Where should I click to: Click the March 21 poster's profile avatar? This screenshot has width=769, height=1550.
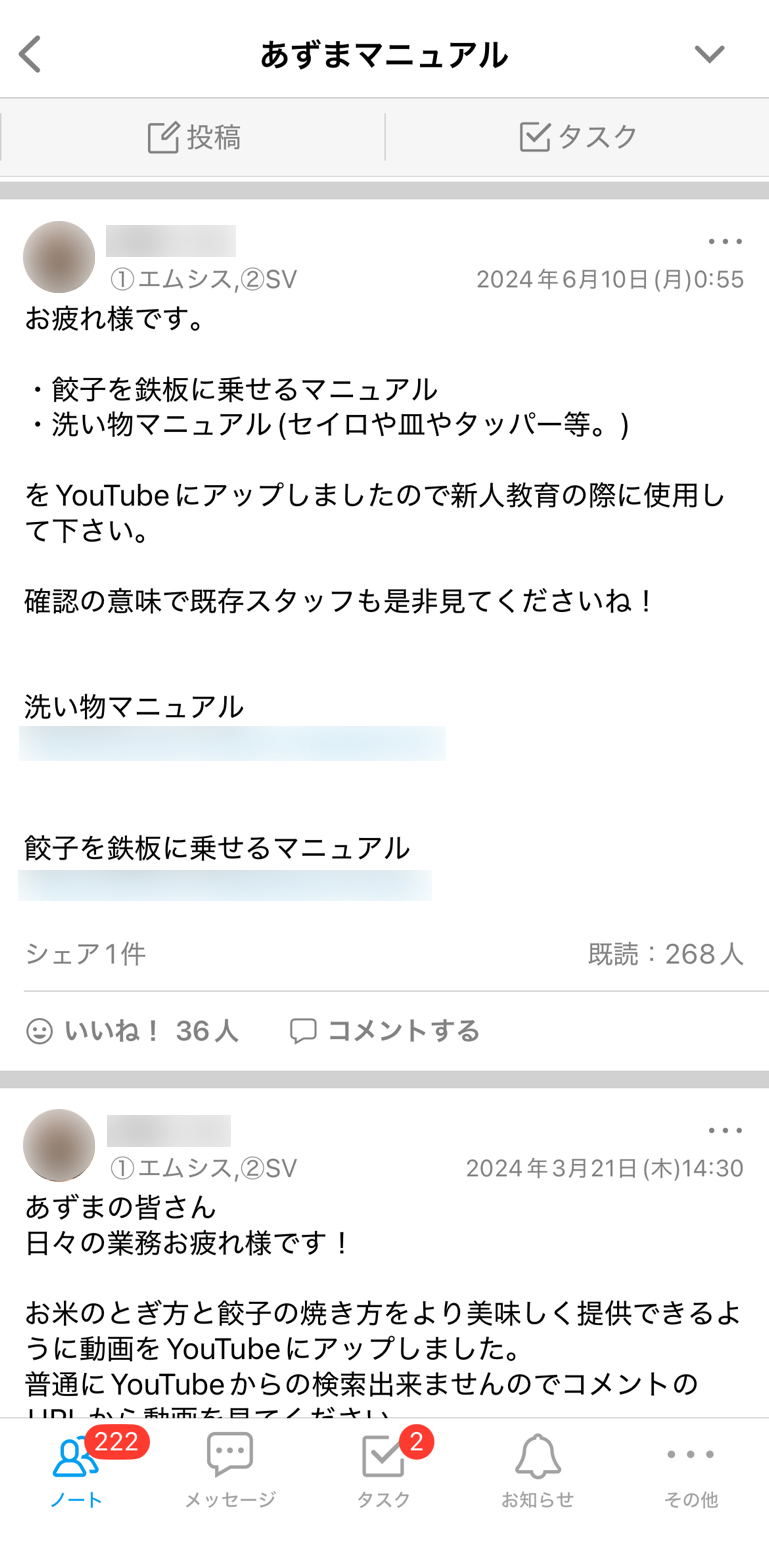pos(59,1145)
